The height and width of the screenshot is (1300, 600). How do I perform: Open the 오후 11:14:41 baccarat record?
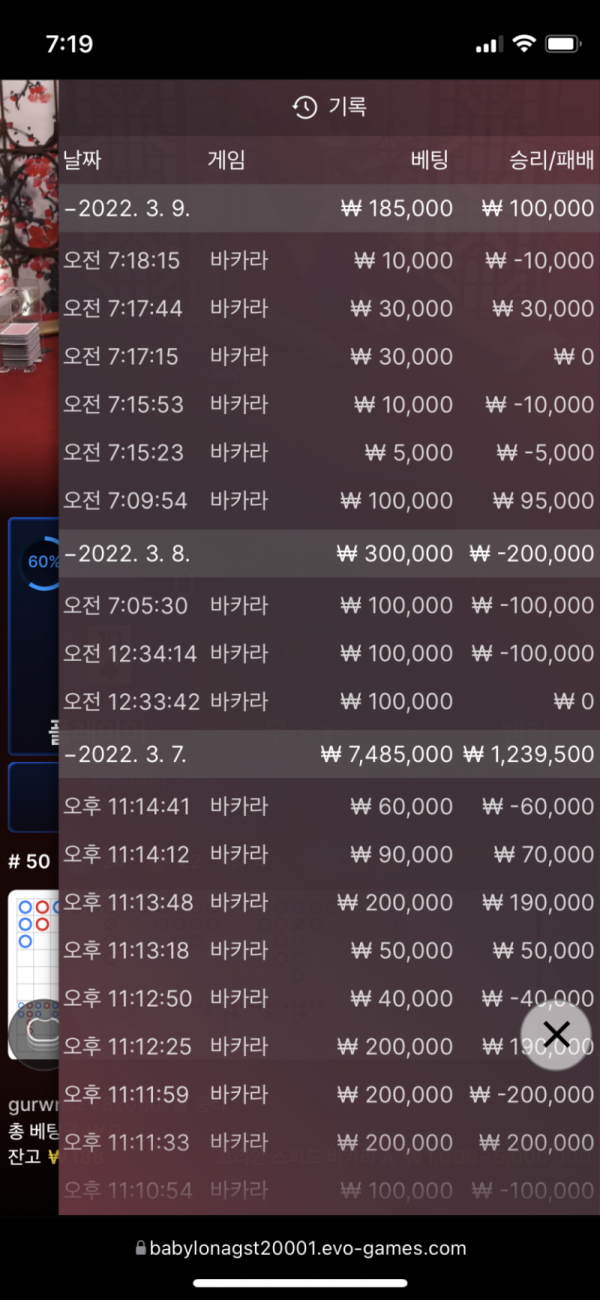coord(329,806)
